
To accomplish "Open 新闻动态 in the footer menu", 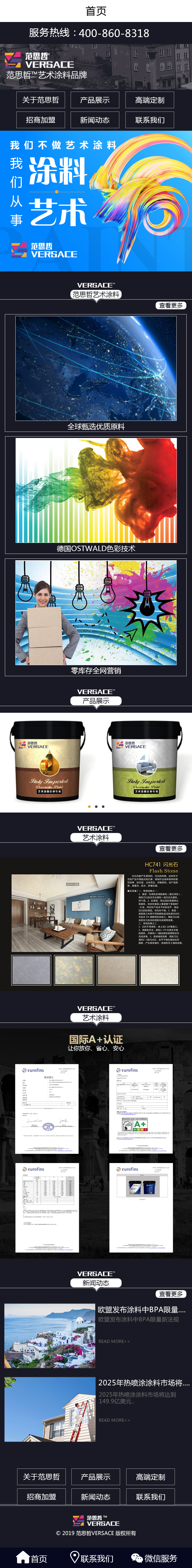I will 96,1497.
